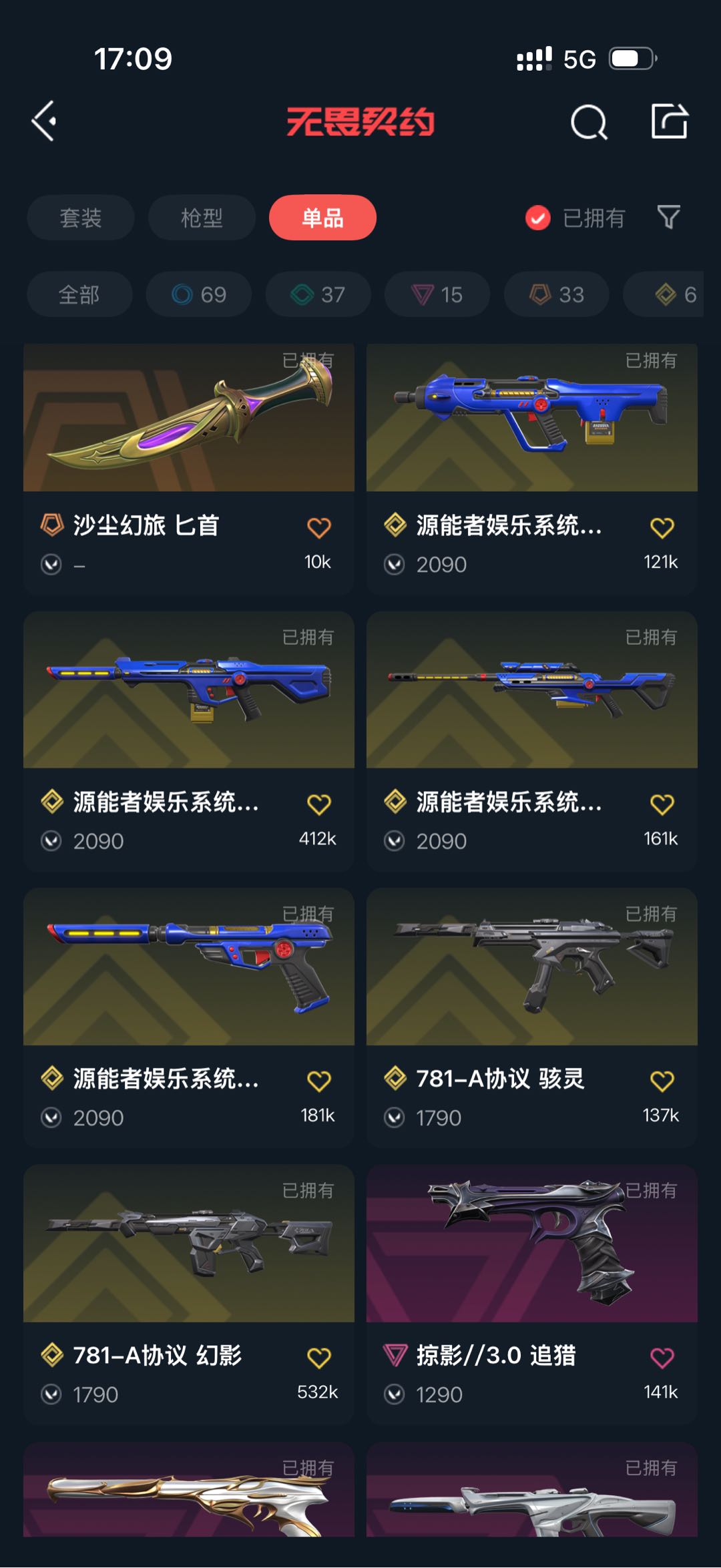Go back using the top-left arrow

pyautogui.click(x=44, y=121)
